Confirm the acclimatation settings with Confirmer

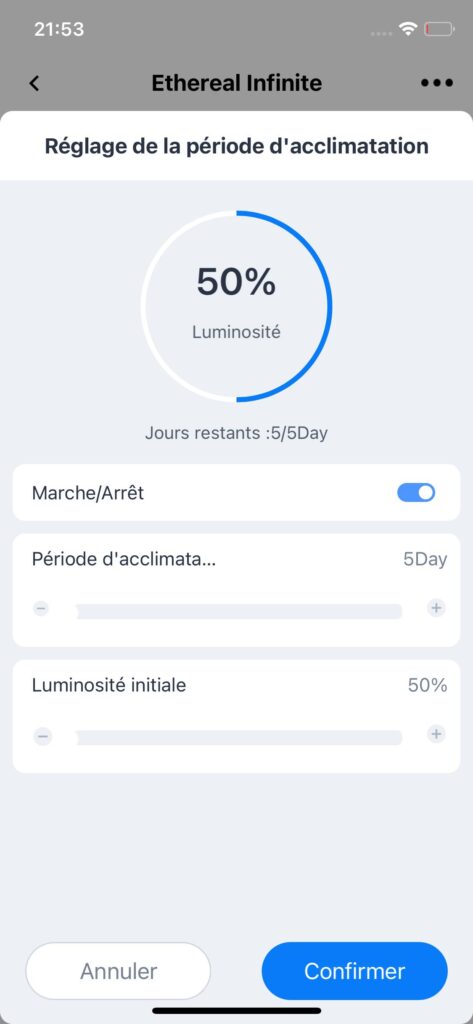[355, 971]
